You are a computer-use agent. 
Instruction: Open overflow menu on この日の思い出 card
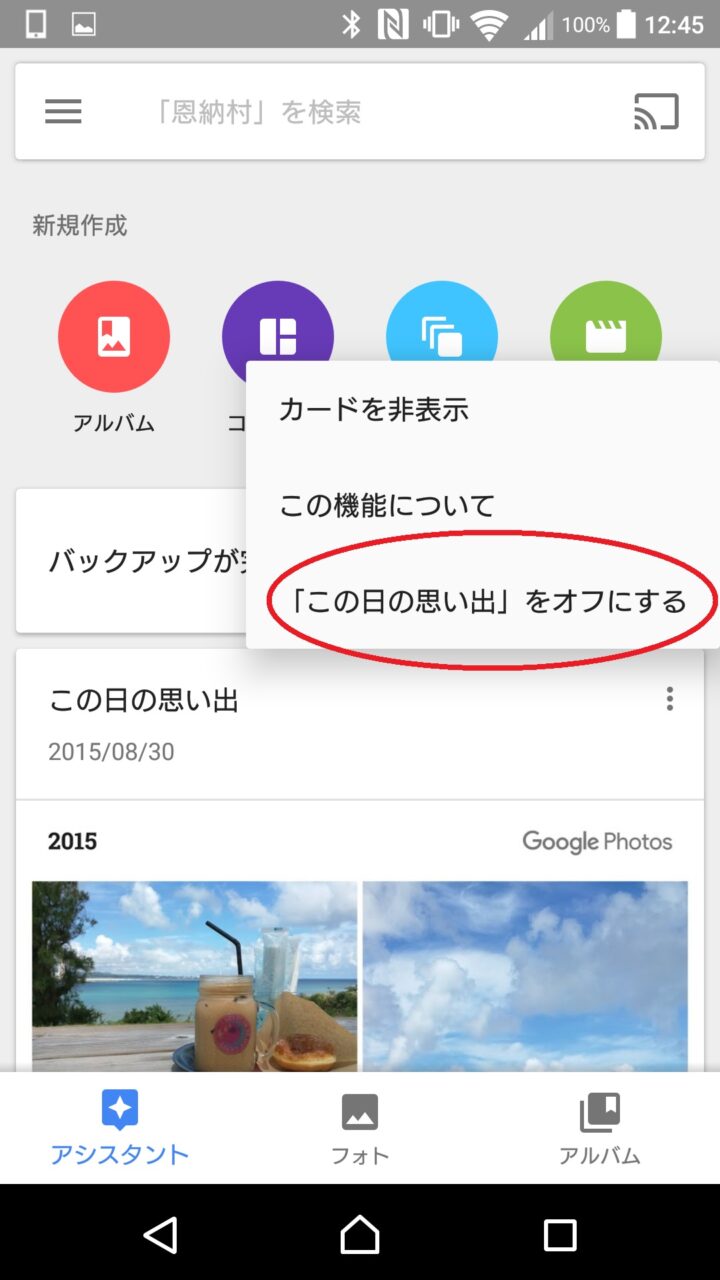click(x=669, y=699)
